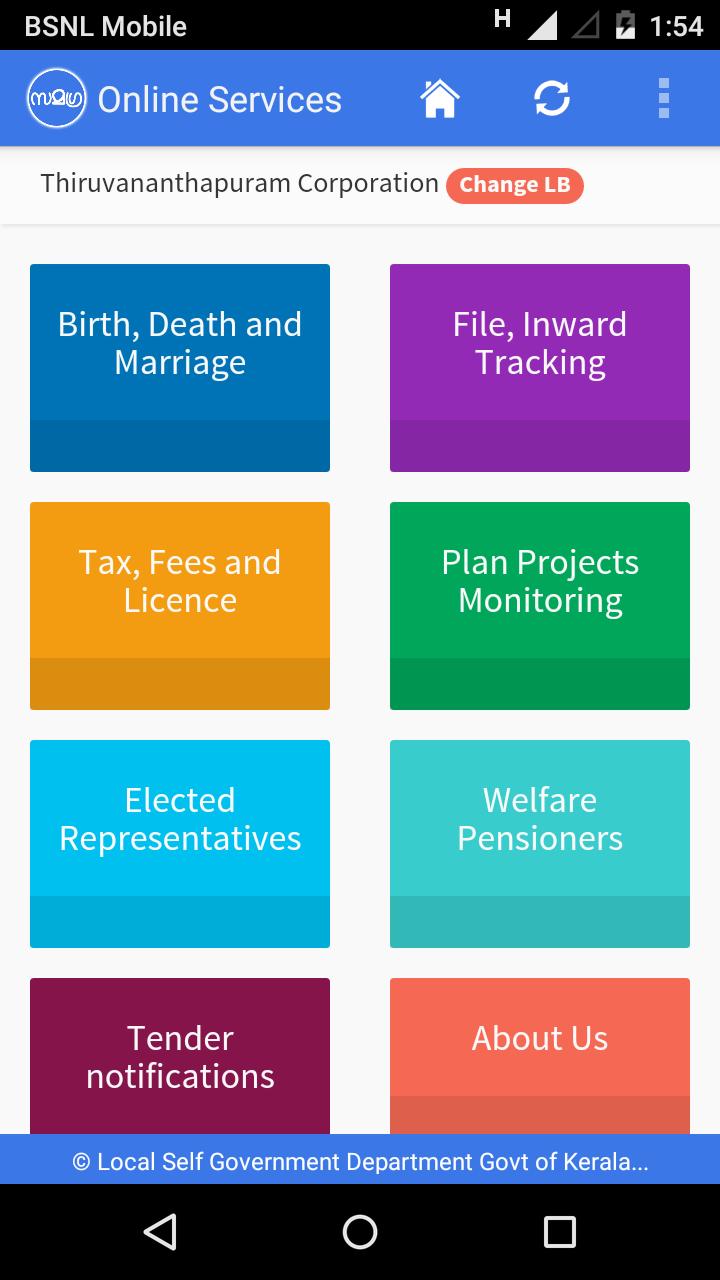
Task: Tap the Home icon in the toolbar
Action: 441,97
